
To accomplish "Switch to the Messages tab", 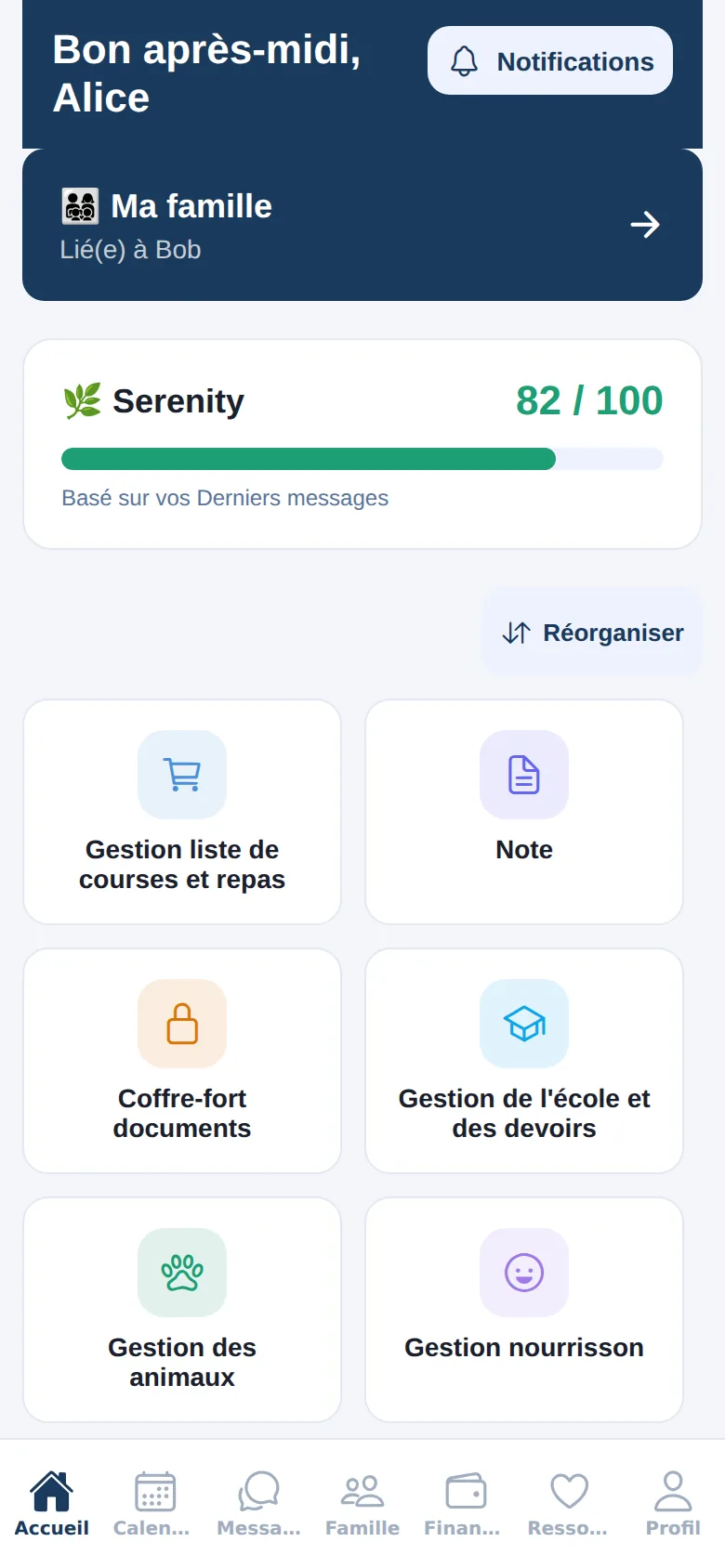I will pyautogui.click(x=259, y=1504).
